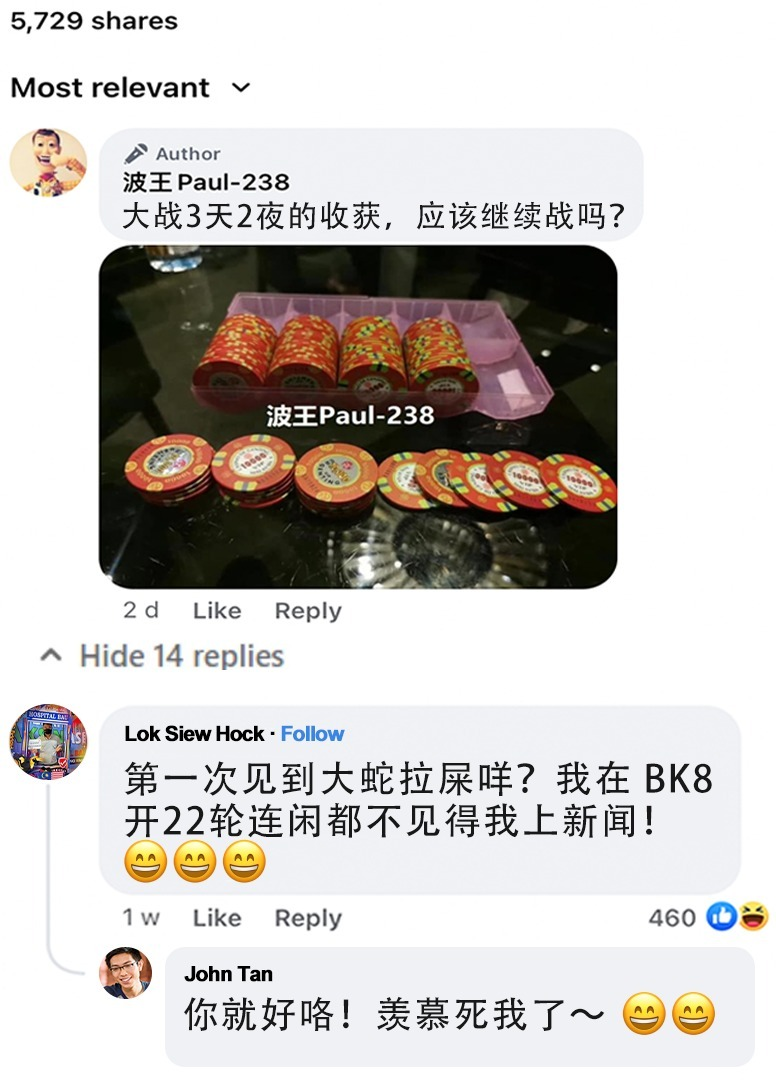776x1080 pixels.
Task: Open John Tan's profile
Action: click(x=228, y=974)
